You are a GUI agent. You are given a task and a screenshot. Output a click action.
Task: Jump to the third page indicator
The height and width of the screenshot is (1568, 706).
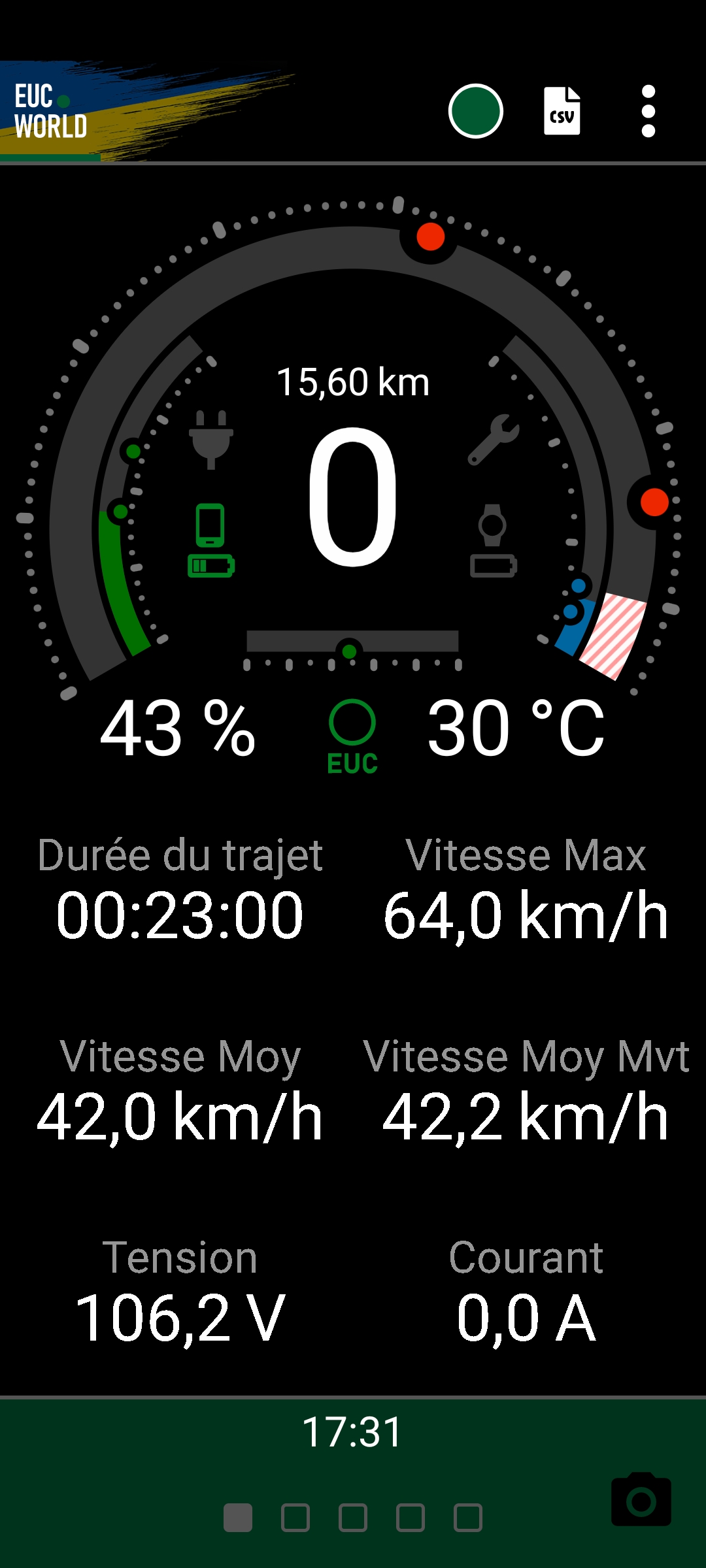[x=353, y=1517]
